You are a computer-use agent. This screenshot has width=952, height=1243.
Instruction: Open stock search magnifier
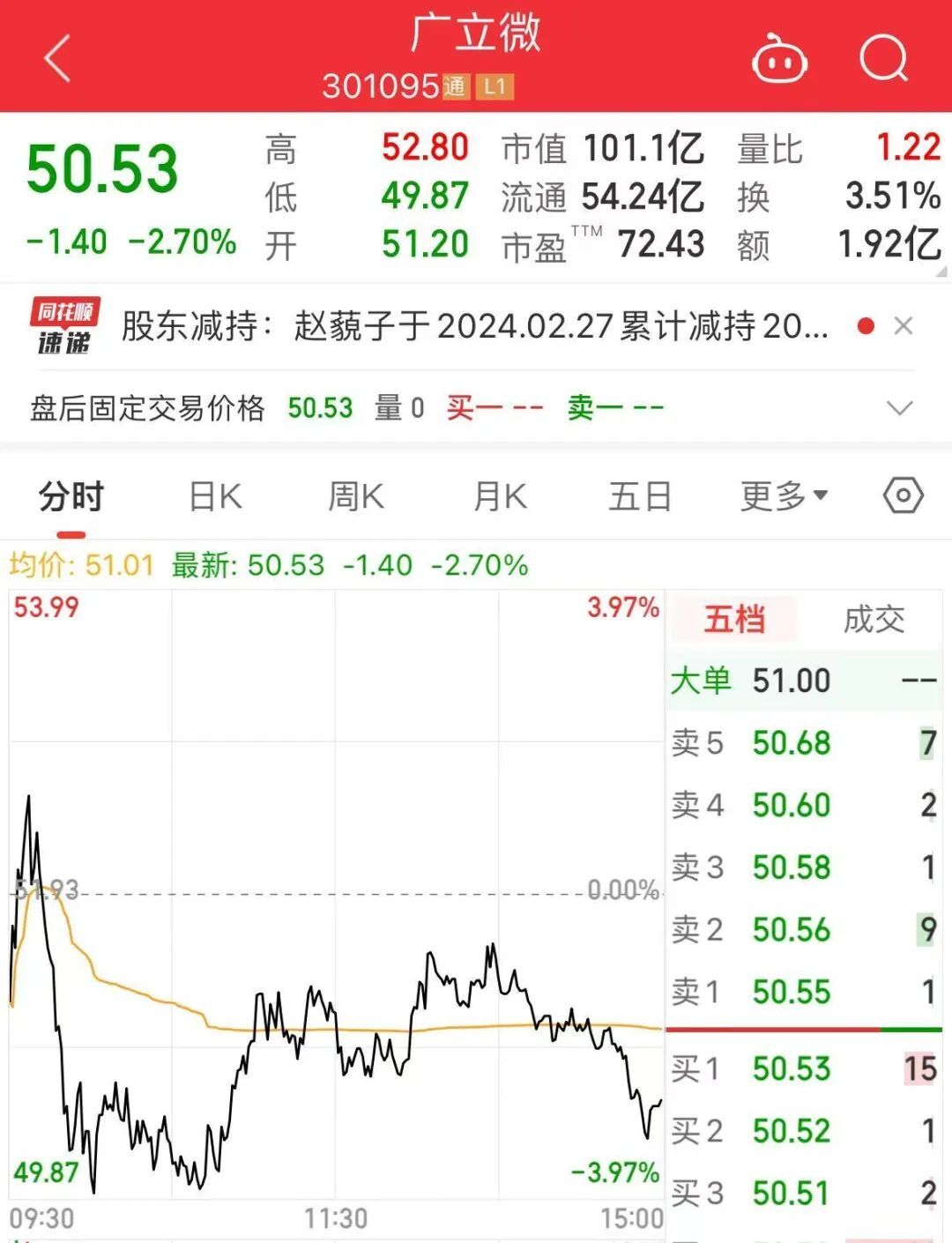[883, 60]
